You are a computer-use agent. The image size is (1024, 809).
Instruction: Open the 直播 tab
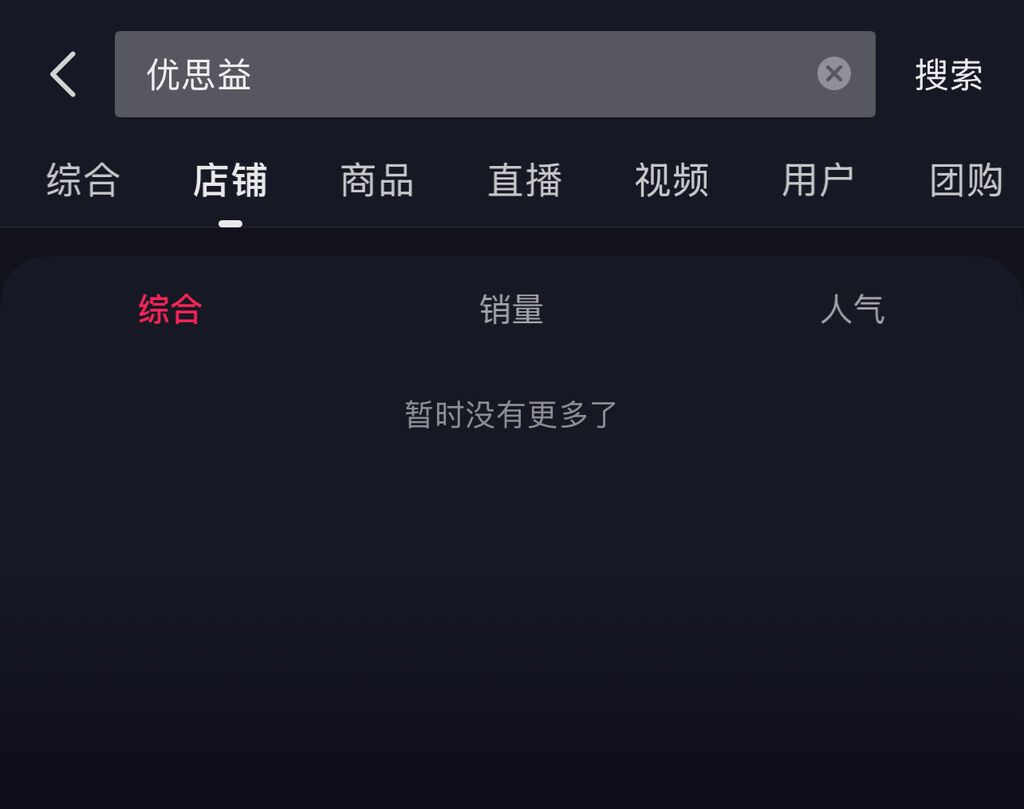tap(525, 181)
